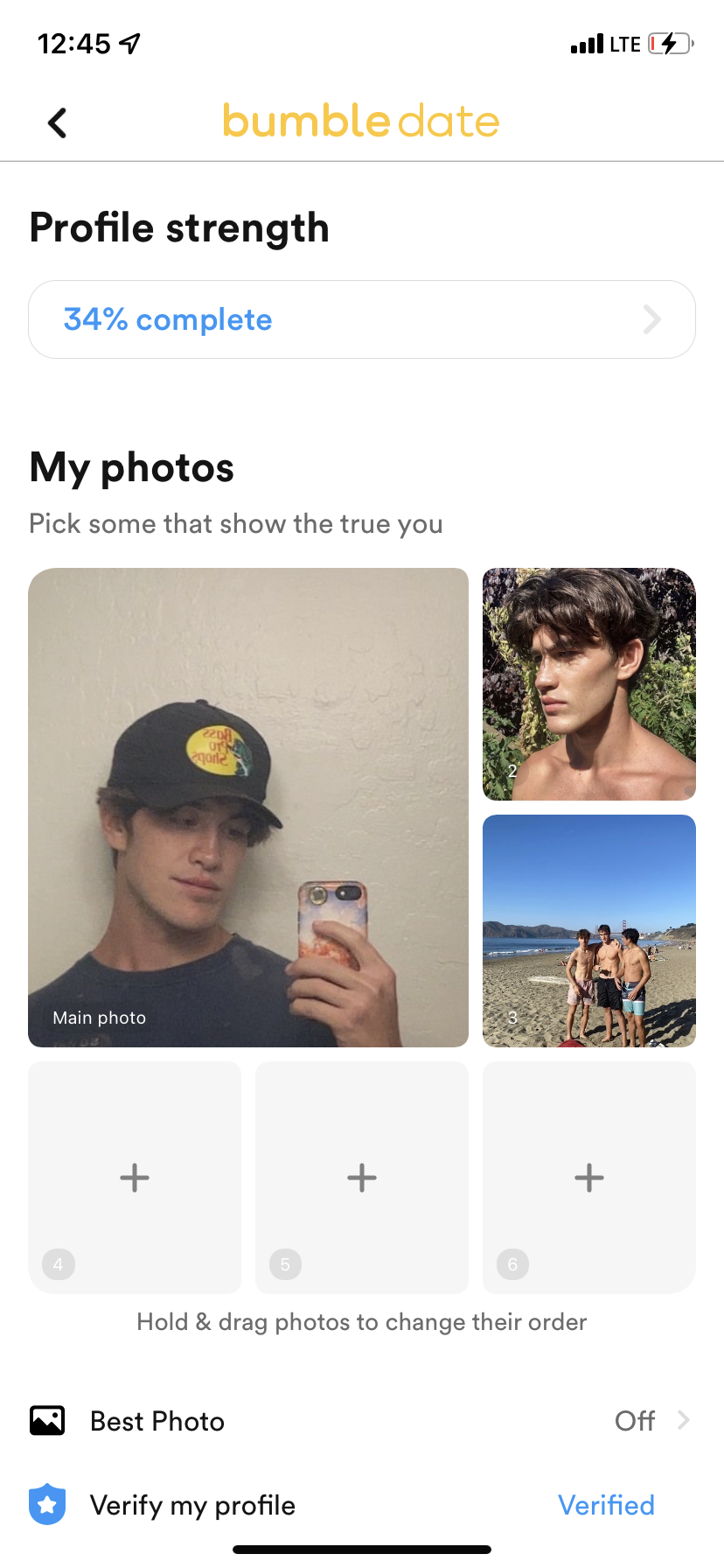Open the main photo tile
724x1568 pixels.
click(248, 808)
